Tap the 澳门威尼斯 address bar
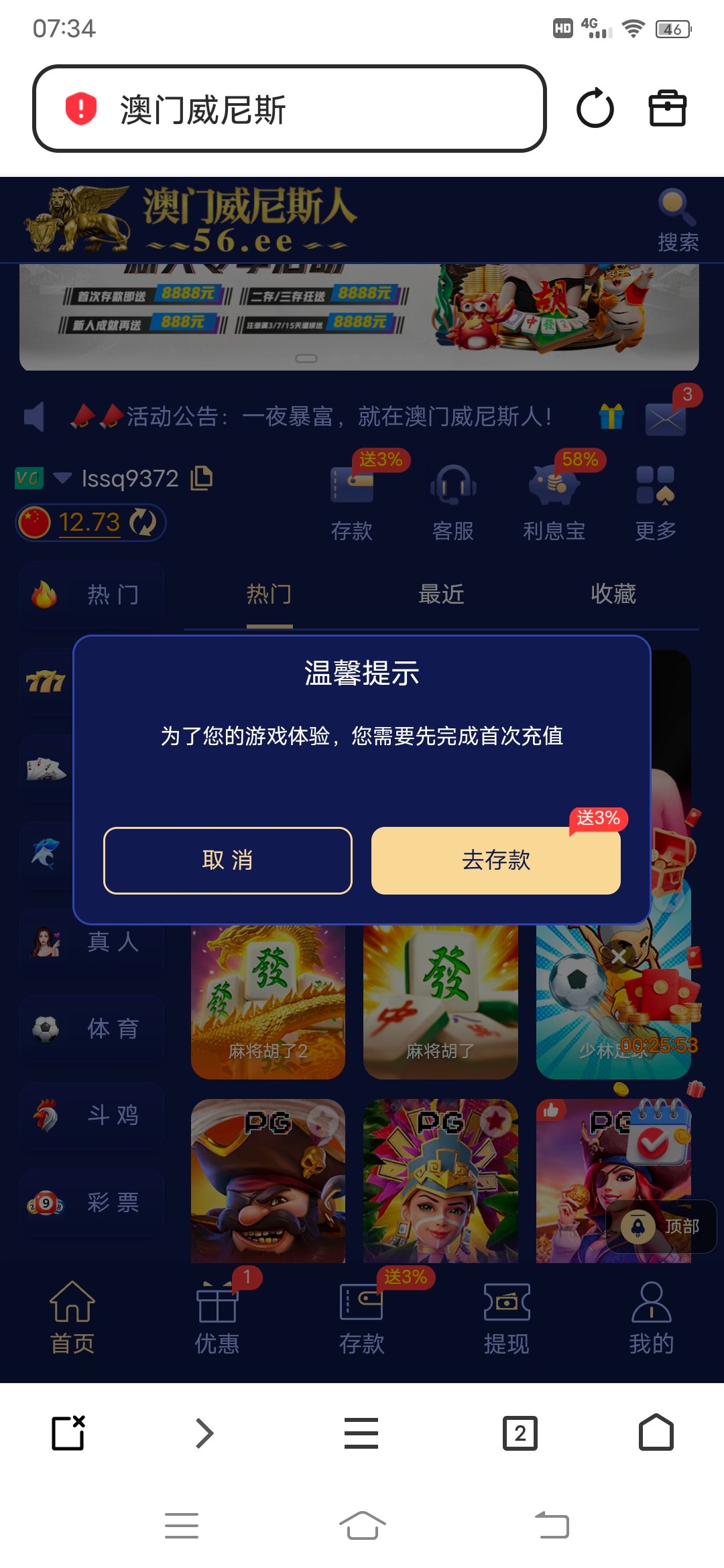This screenshot has width=724, height=1568. coord(288,109)
